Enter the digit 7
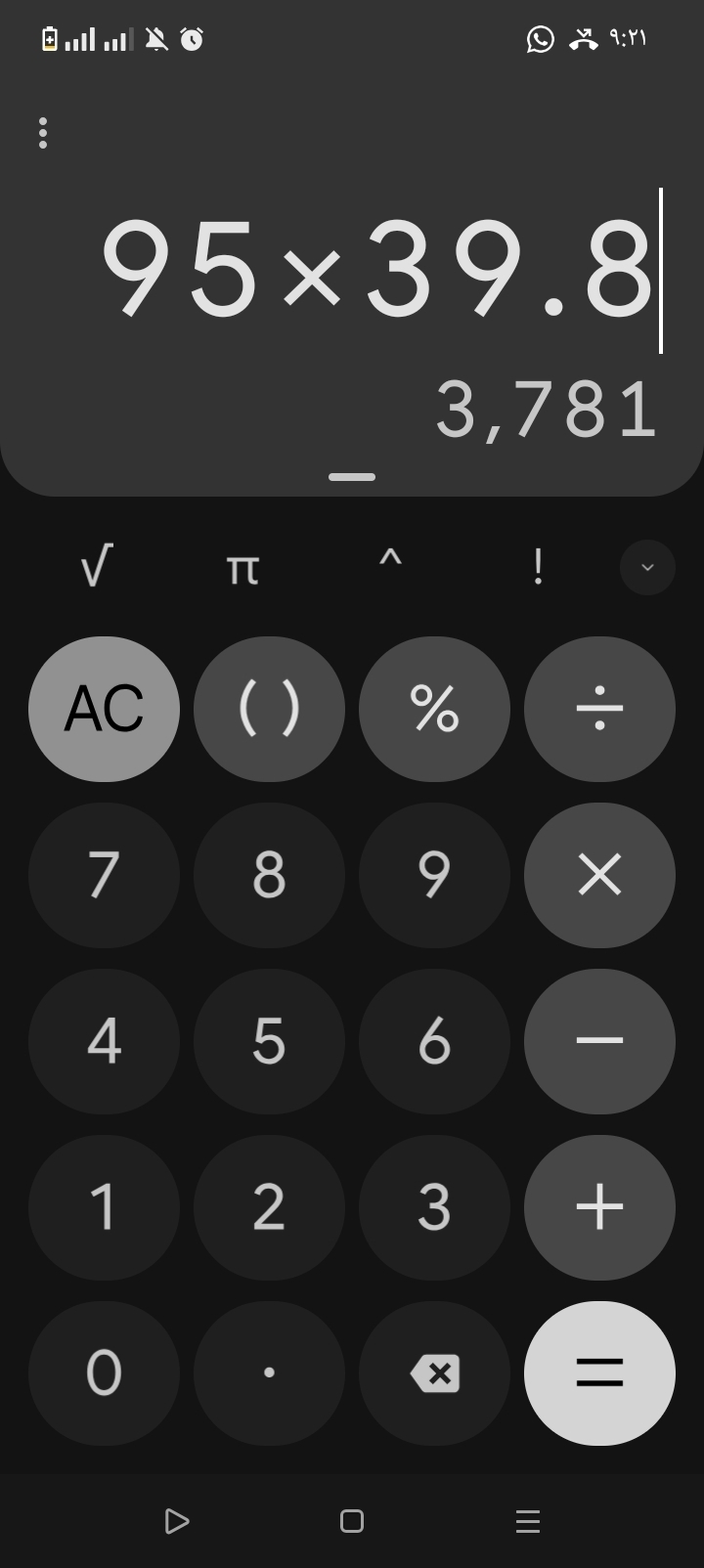Screen dimensions: 704x1568 pyautogui.click(x=104, y=875)
